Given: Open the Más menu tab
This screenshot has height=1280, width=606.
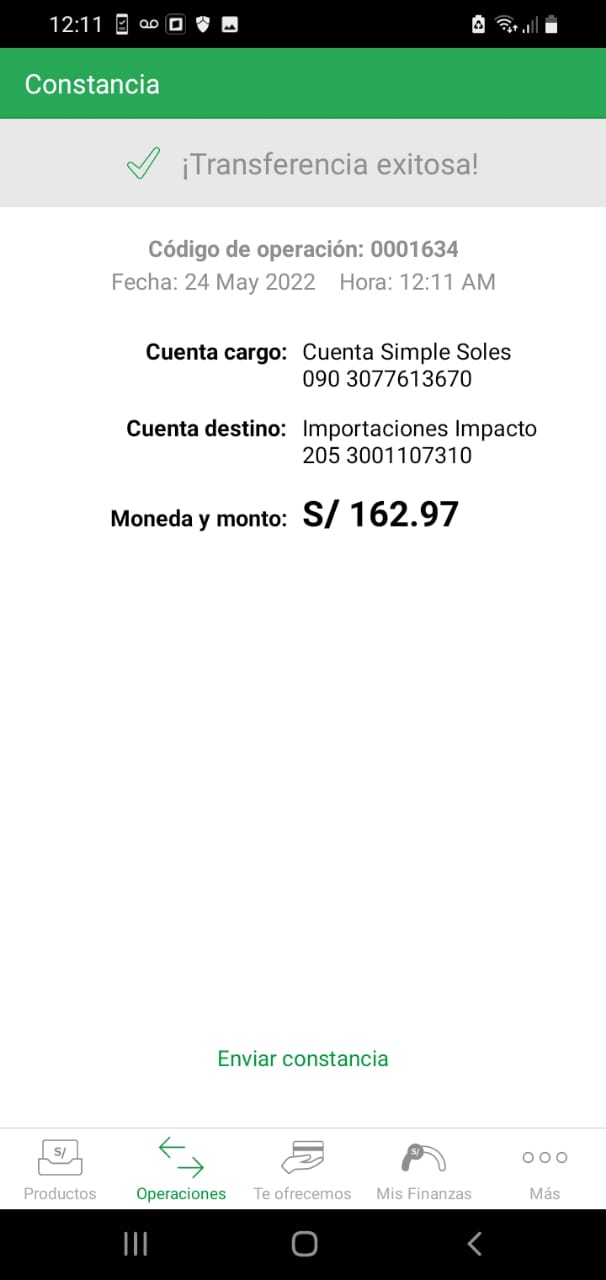Looking at the screenshot, I should click(x=545, y=1169).
